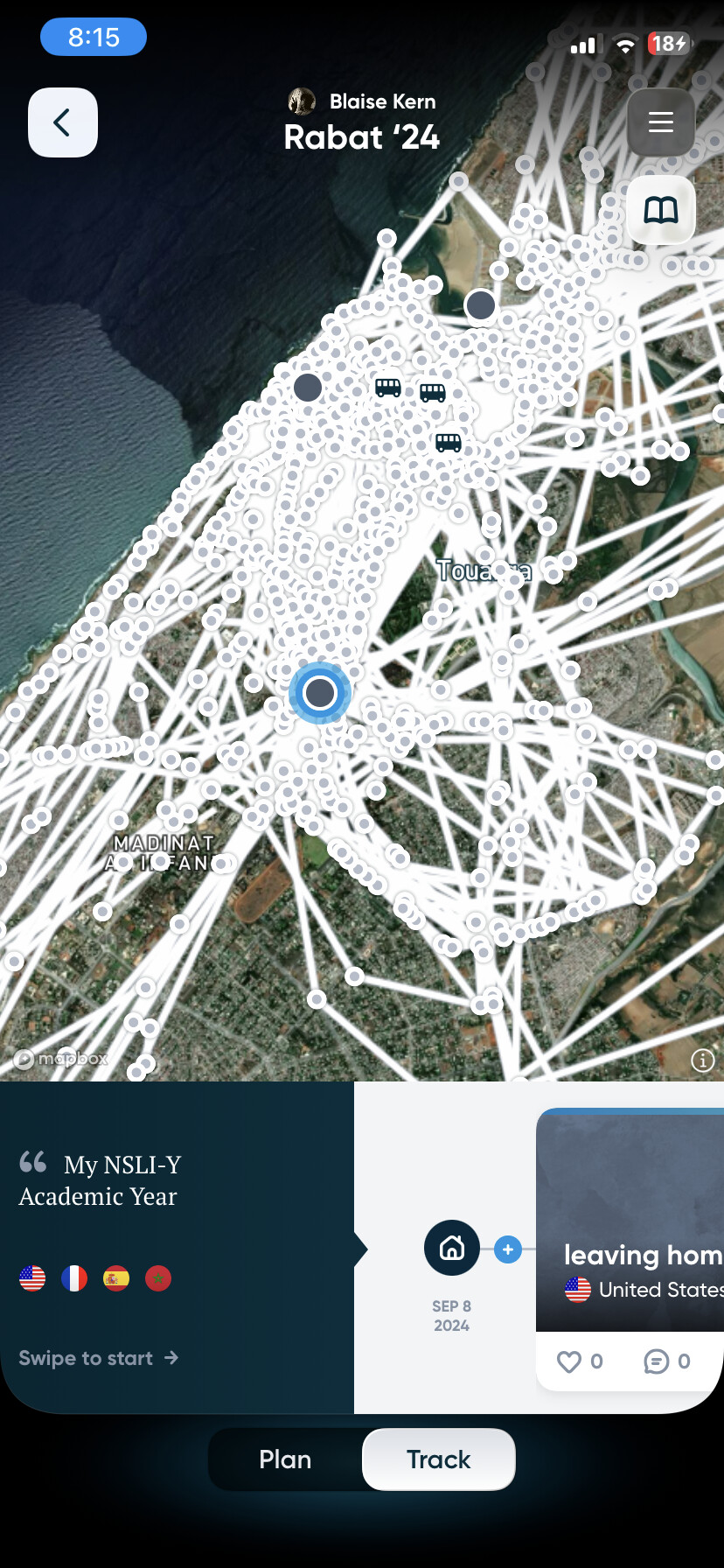Image resolution: width=724 pixels, height=1568 pixels.
Task: Show Mapbox map info
Action: pos(703,1060)
